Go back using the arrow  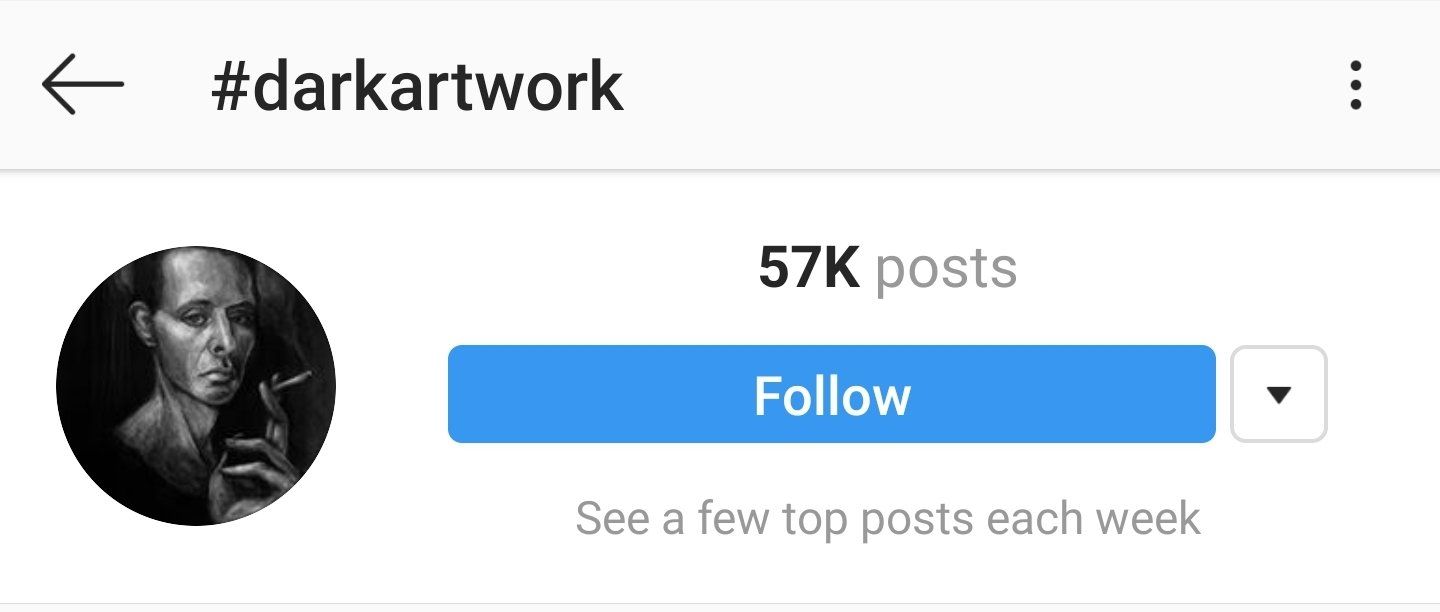(x=83, y=85)
